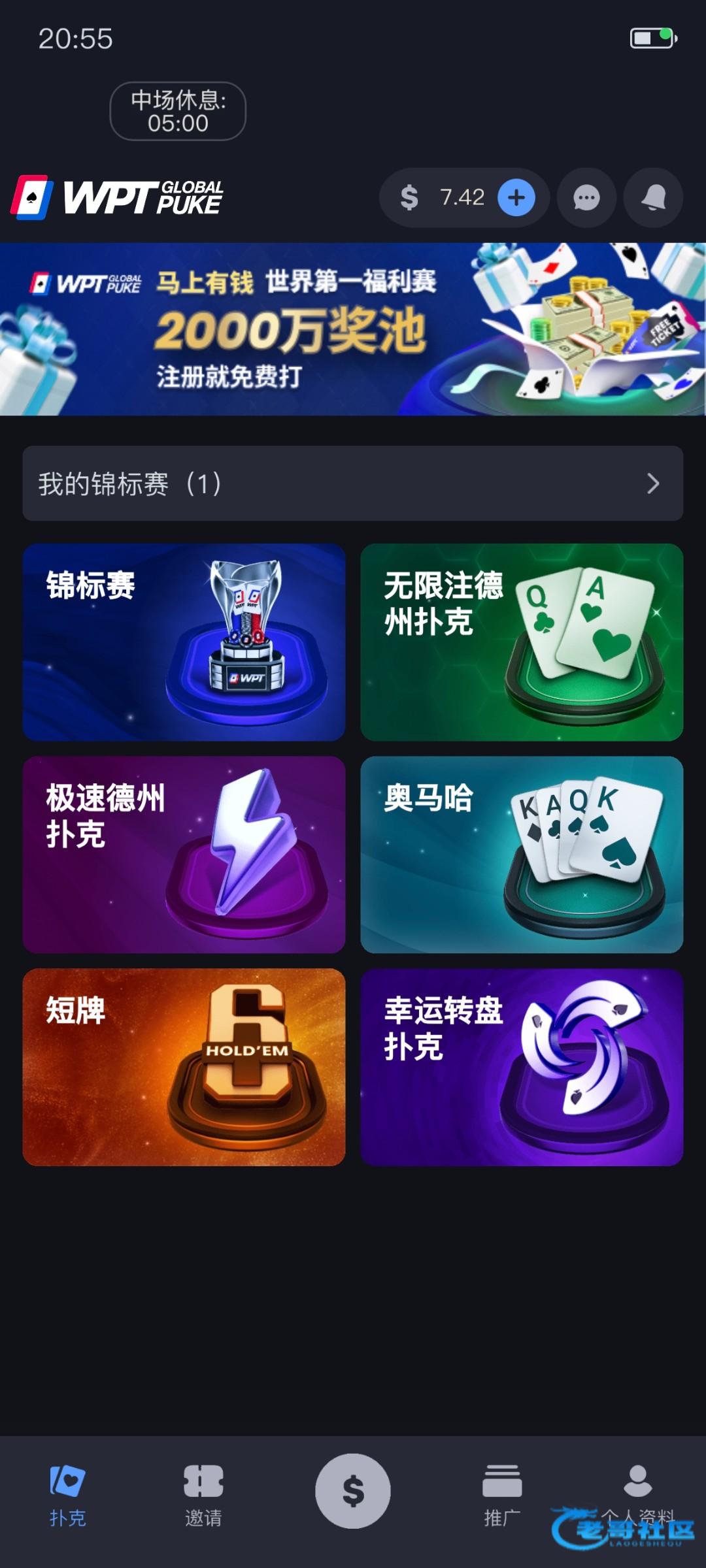Open the 奥马哈 game card
This screenshot has height=1568, width=706.
pos(522,854)
